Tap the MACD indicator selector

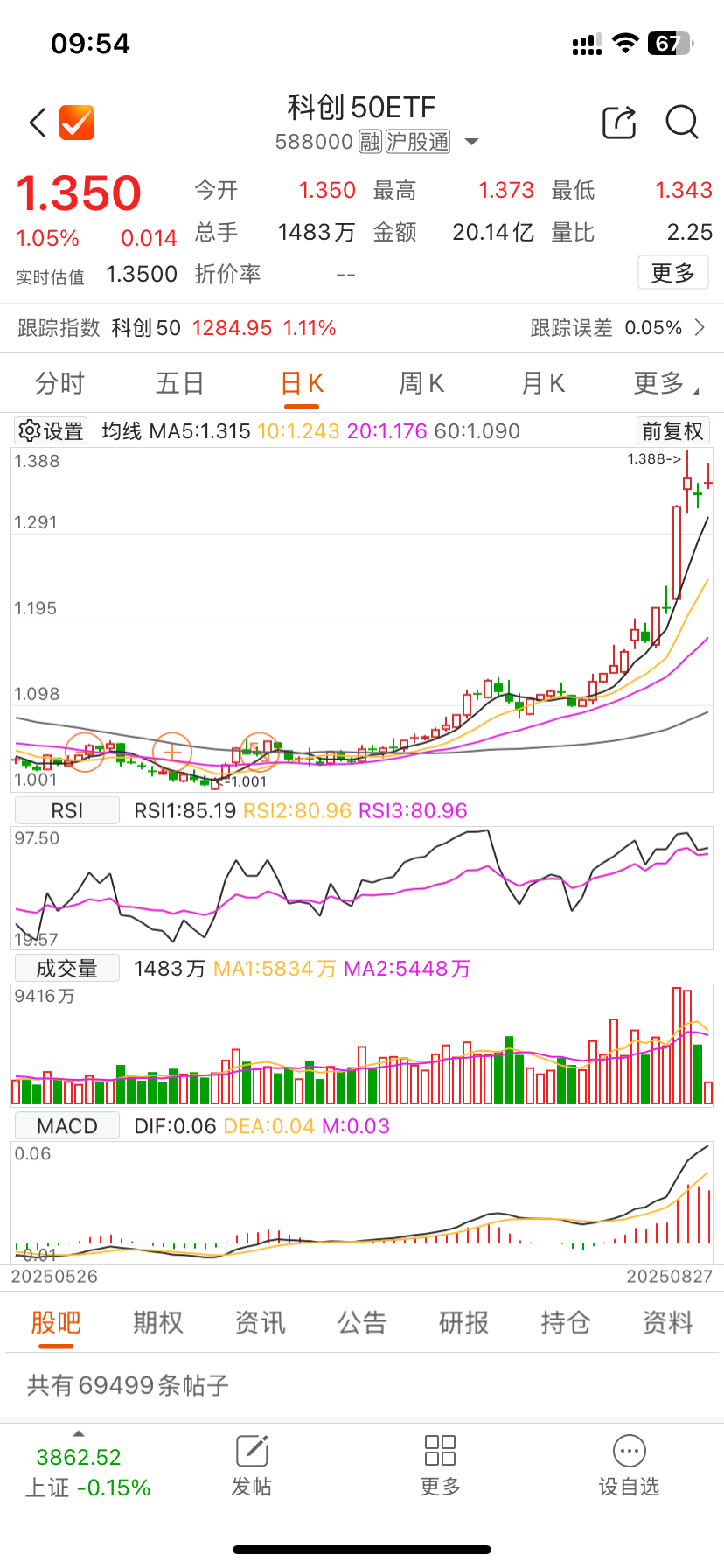coord(67,1125)
